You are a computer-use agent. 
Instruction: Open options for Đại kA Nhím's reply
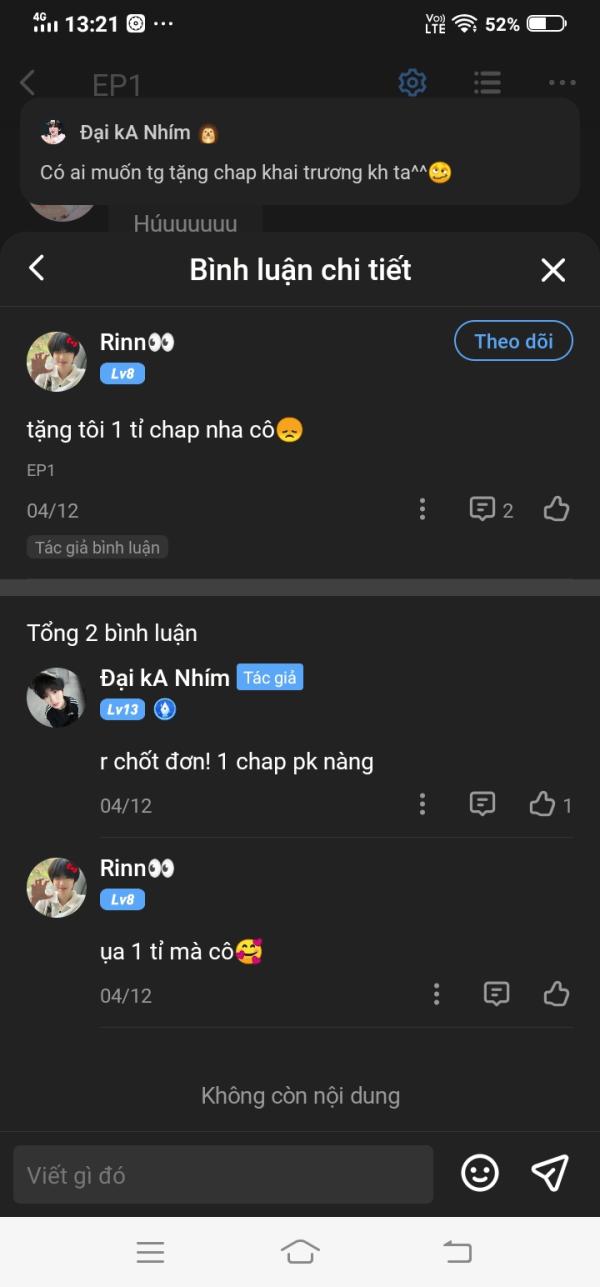coord(422,804)
